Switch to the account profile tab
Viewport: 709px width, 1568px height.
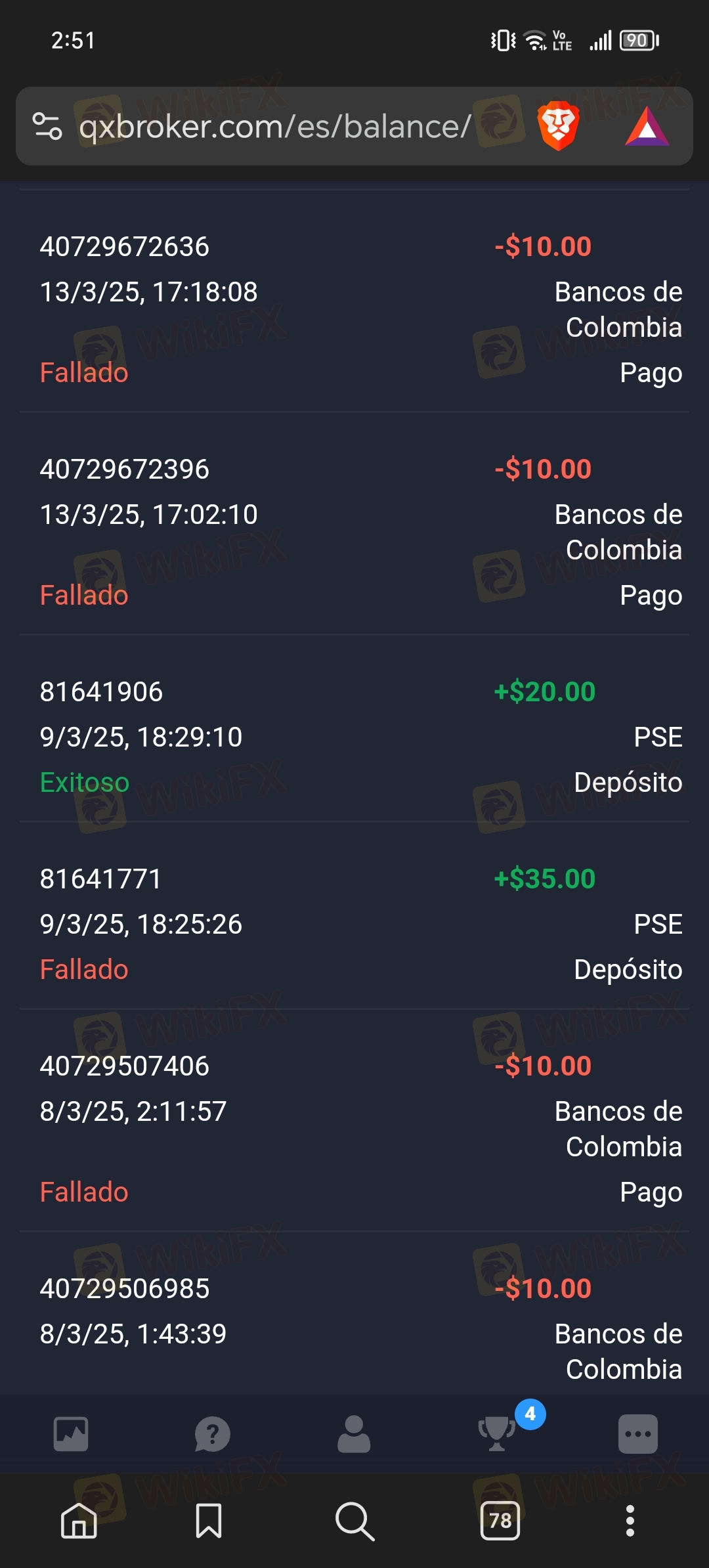(354, 1434)
